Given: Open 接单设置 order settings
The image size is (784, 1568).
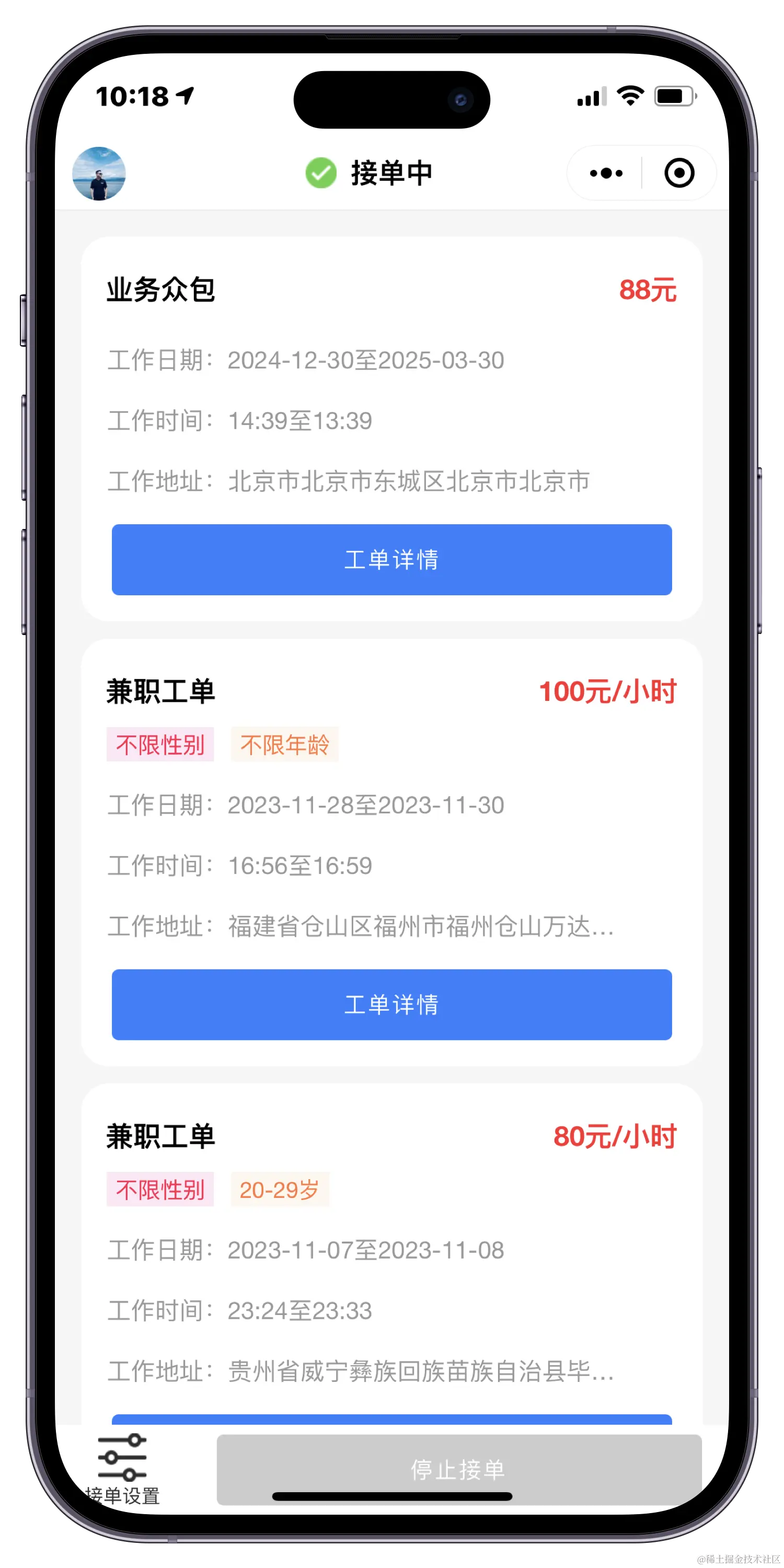Looking at the screenshot, I should (122, 1469).
